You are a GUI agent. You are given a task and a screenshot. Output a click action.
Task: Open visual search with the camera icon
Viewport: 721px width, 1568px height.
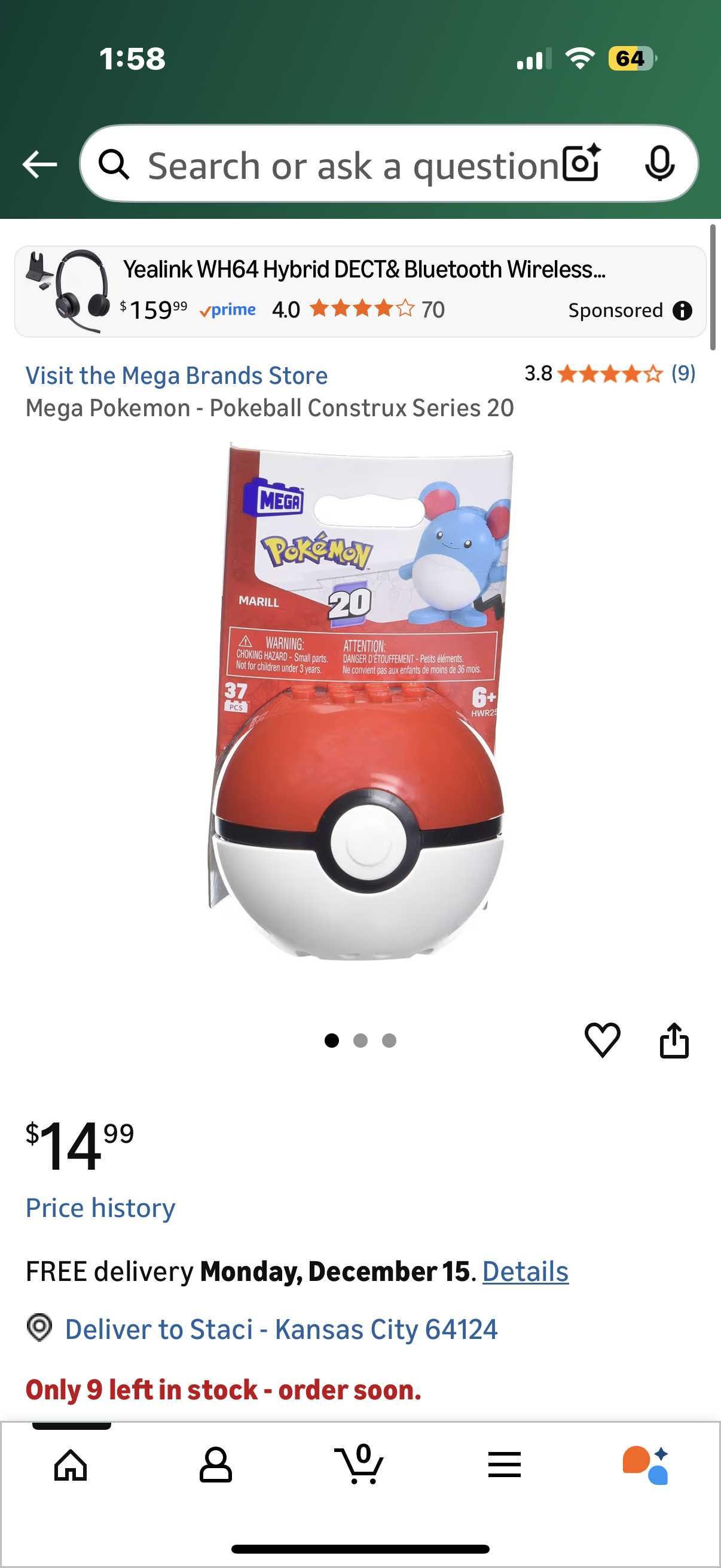[x=579, y=163]
